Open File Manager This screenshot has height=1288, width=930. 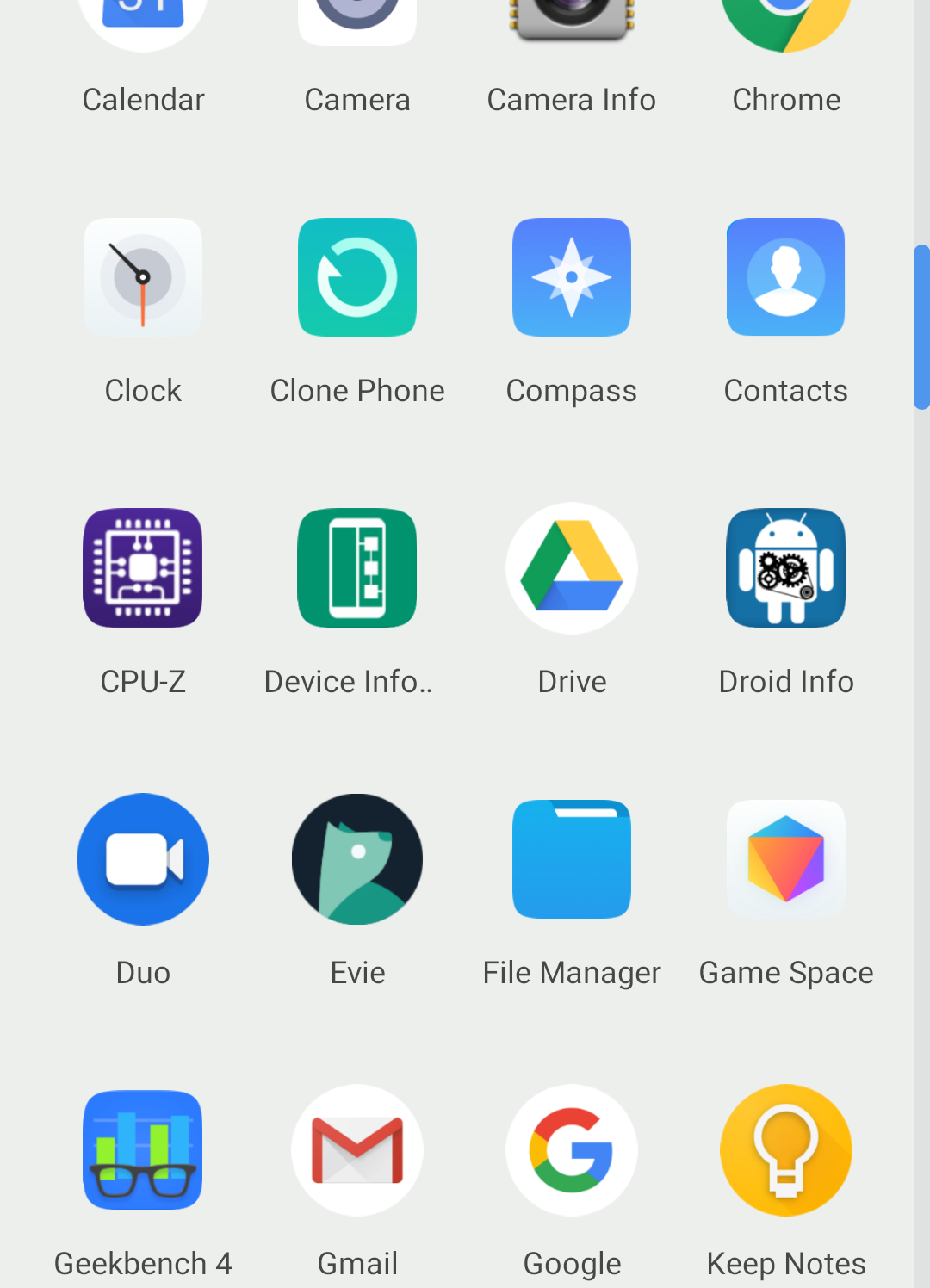coord(572,859)
